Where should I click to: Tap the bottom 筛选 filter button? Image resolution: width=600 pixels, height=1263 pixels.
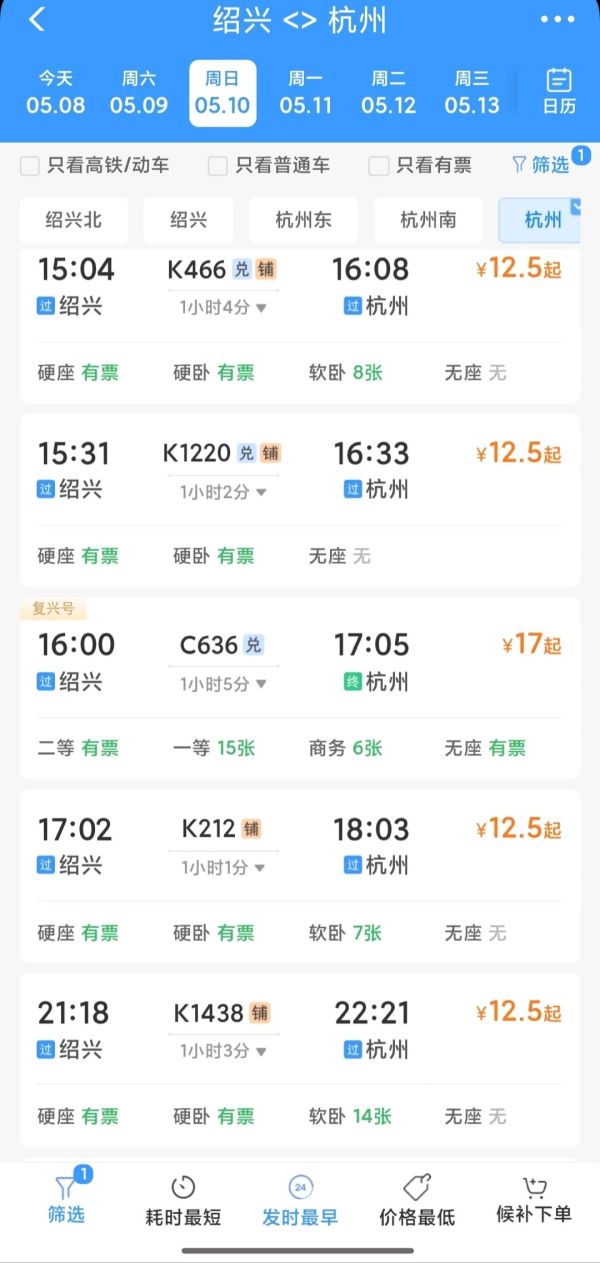coord(66,1199)
